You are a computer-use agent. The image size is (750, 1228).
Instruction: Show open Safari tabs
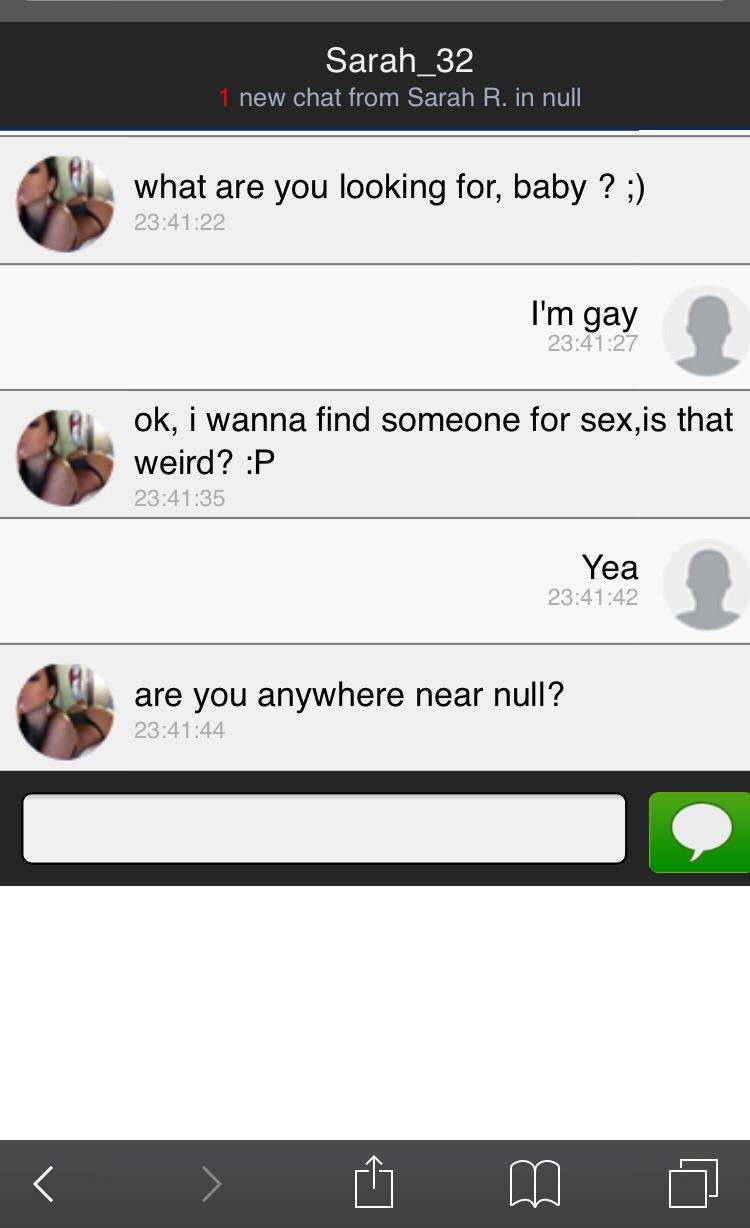pyautogui.click(x=693, y=1184)
